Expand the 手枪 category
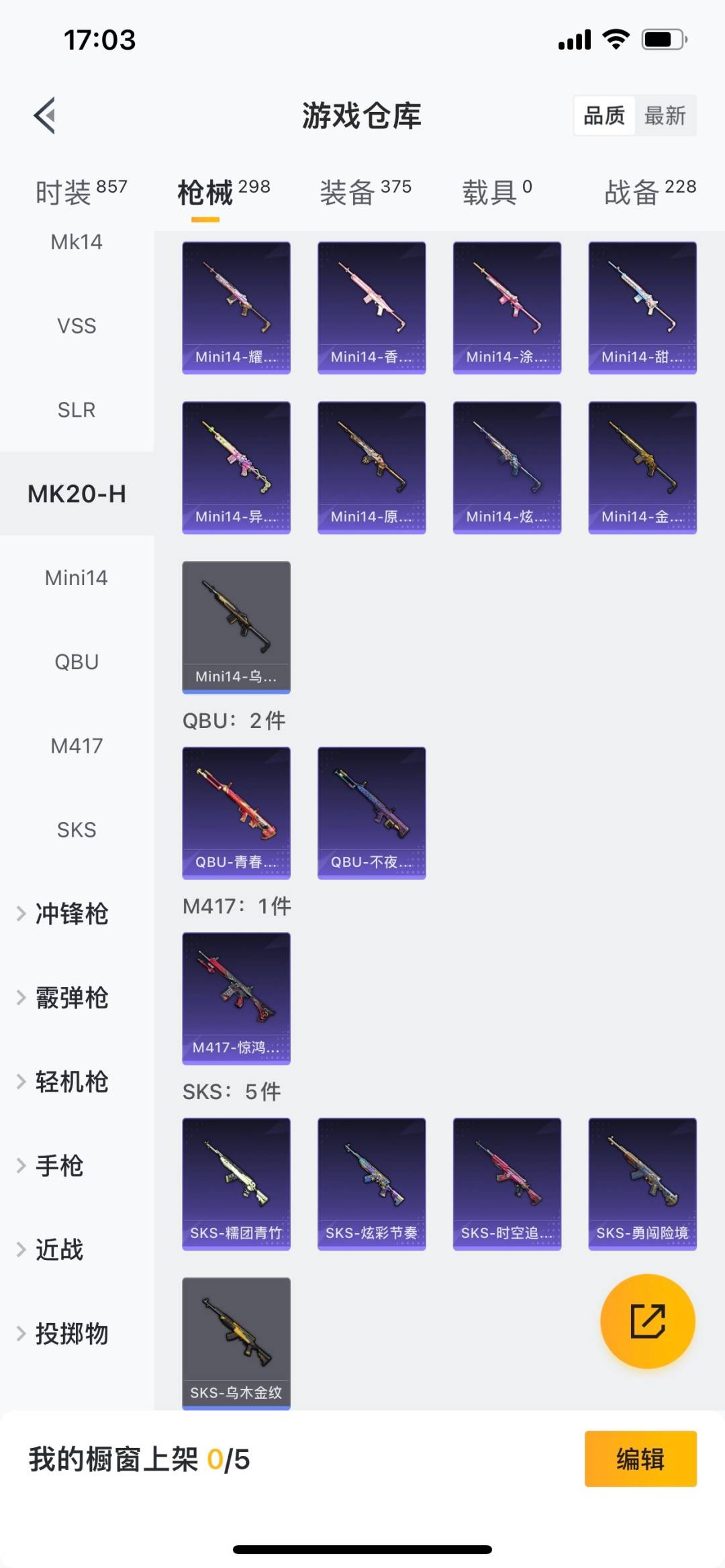Screen dimensions: 725x1568 pos(59,1165)
